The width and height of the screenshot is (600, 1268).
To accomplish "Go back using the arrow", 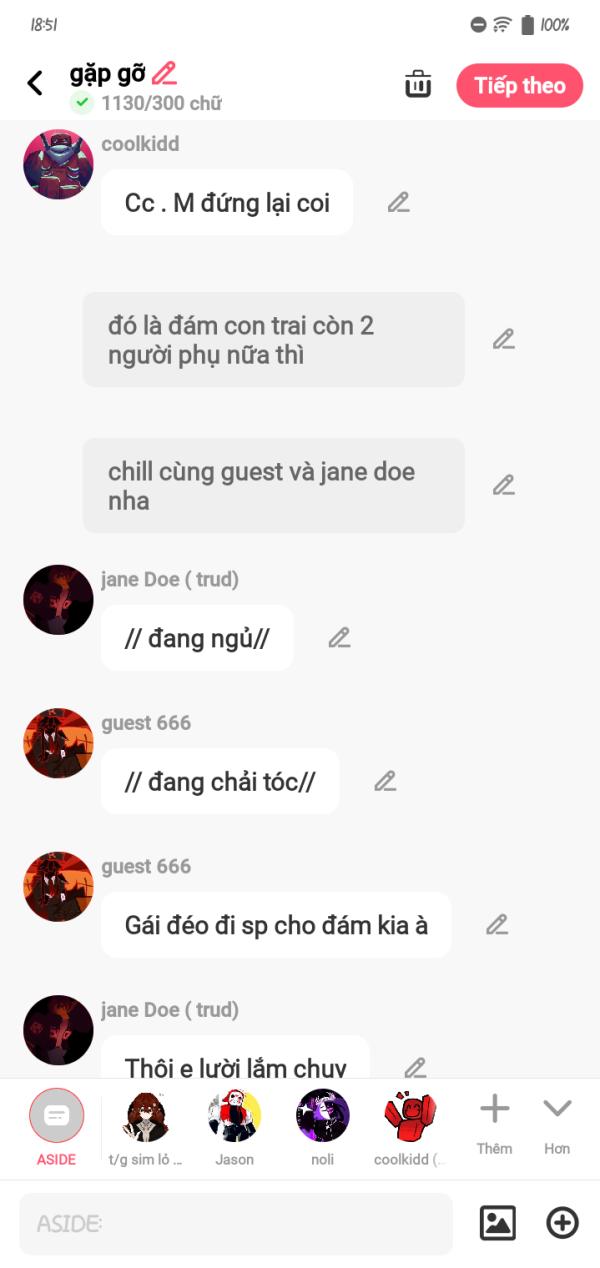I will 35,83.
